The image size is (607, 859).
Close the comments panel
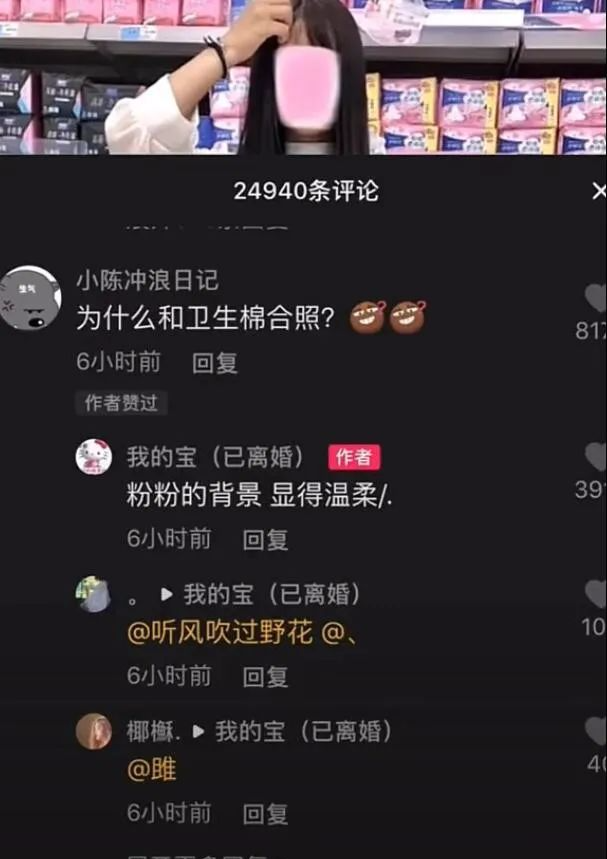597,191
